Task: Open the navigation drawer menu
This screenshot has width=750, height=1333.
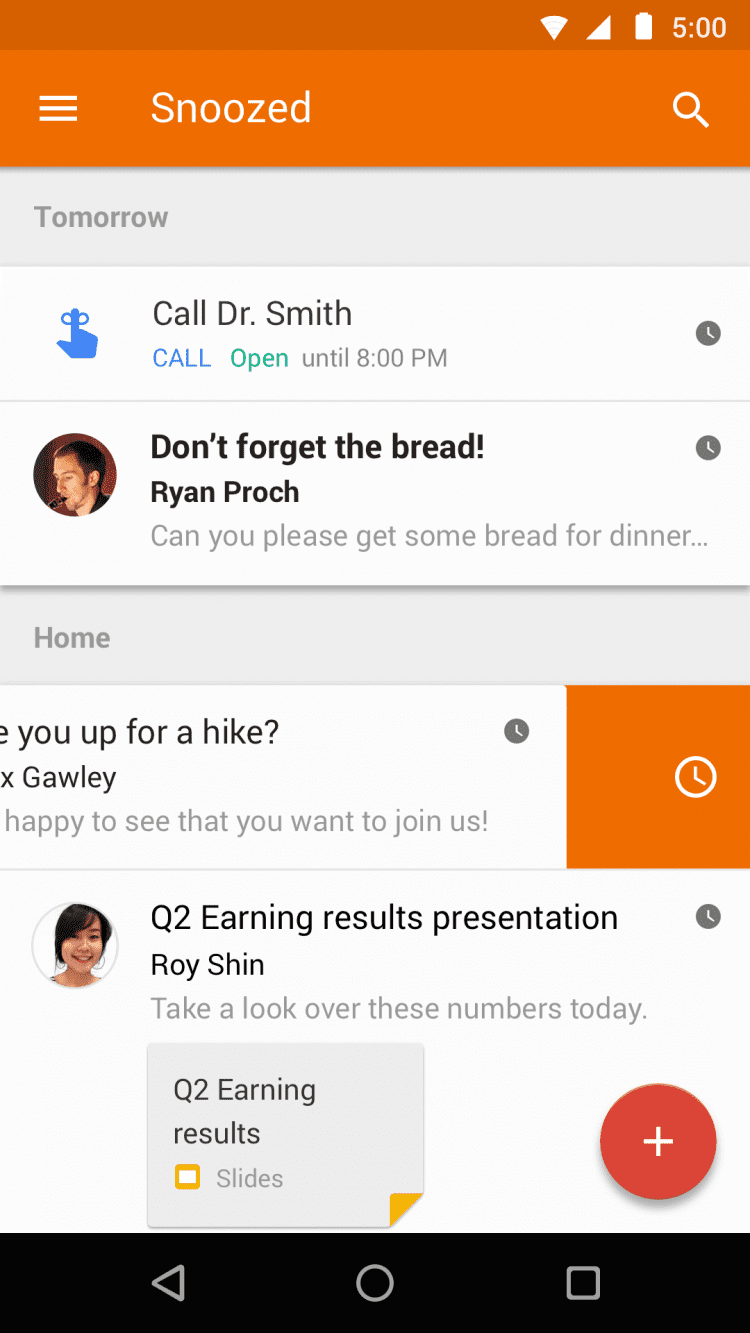Action: [58, 108]
